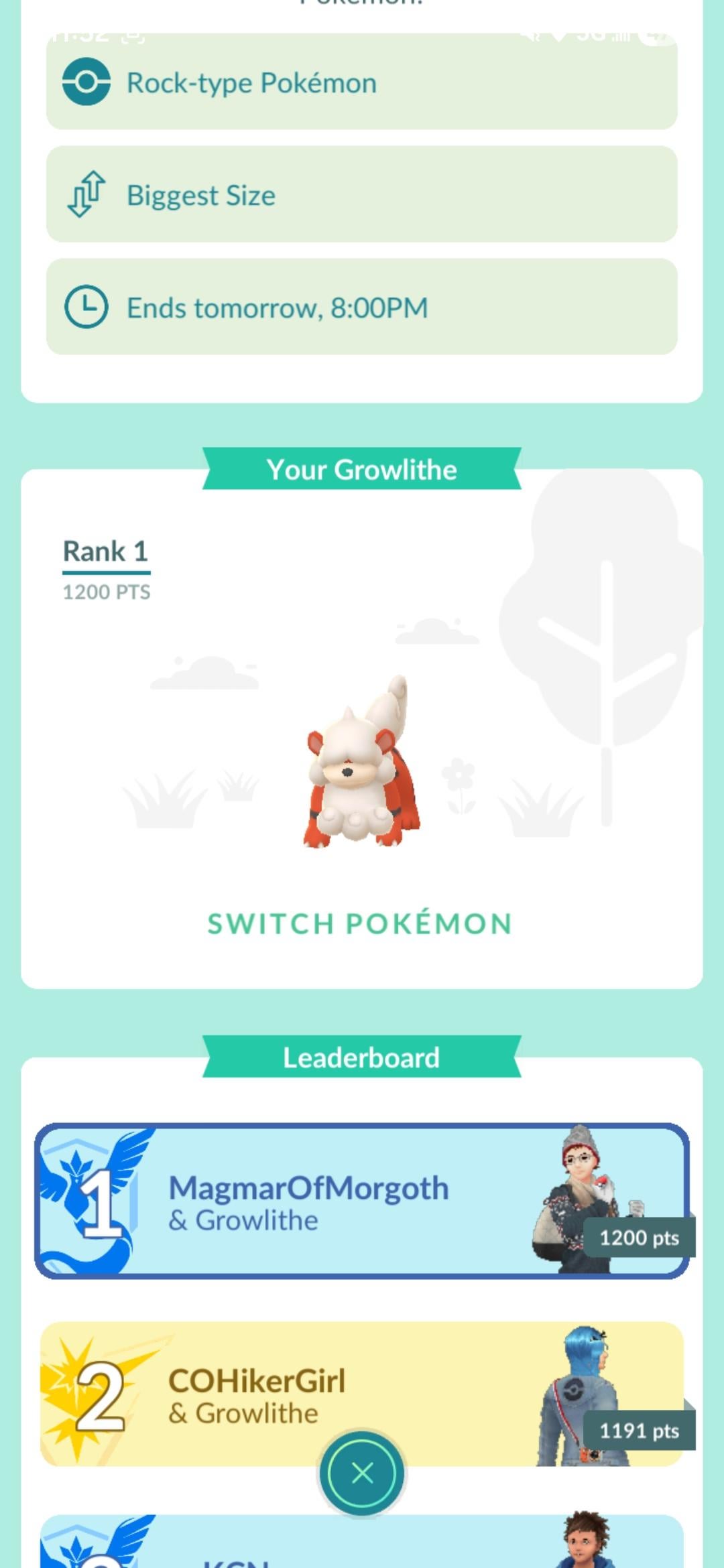The width and height of the screenshot is (724, 1568).
Task: View your Growlithe showcase entry
Action: point(361,764)
